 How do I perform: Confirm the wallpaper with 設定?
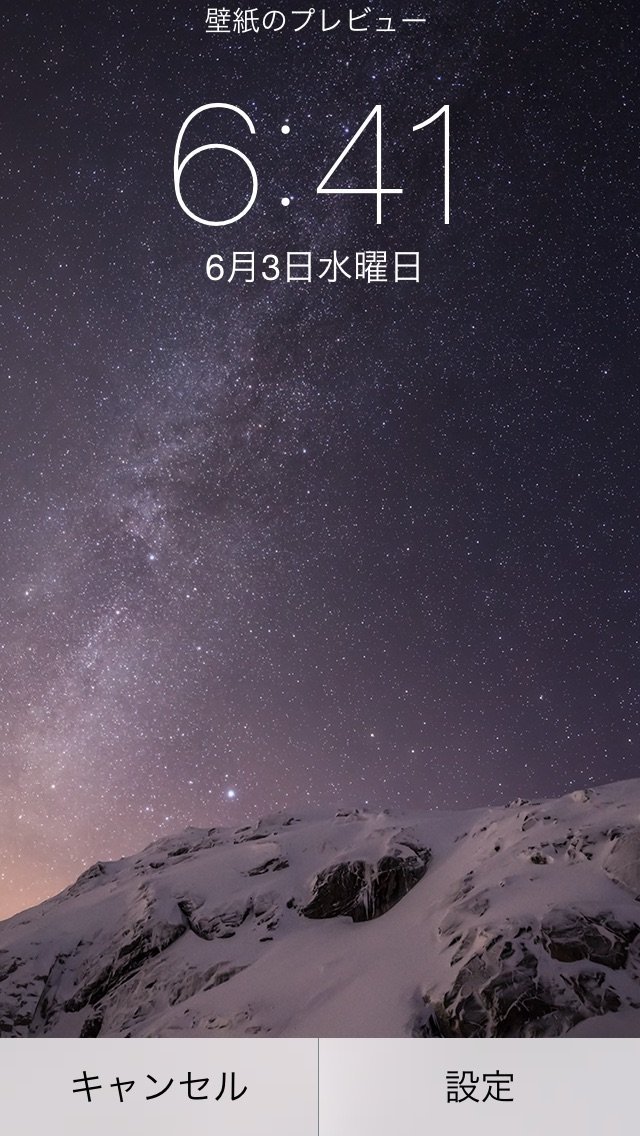tap(480, 1087)
